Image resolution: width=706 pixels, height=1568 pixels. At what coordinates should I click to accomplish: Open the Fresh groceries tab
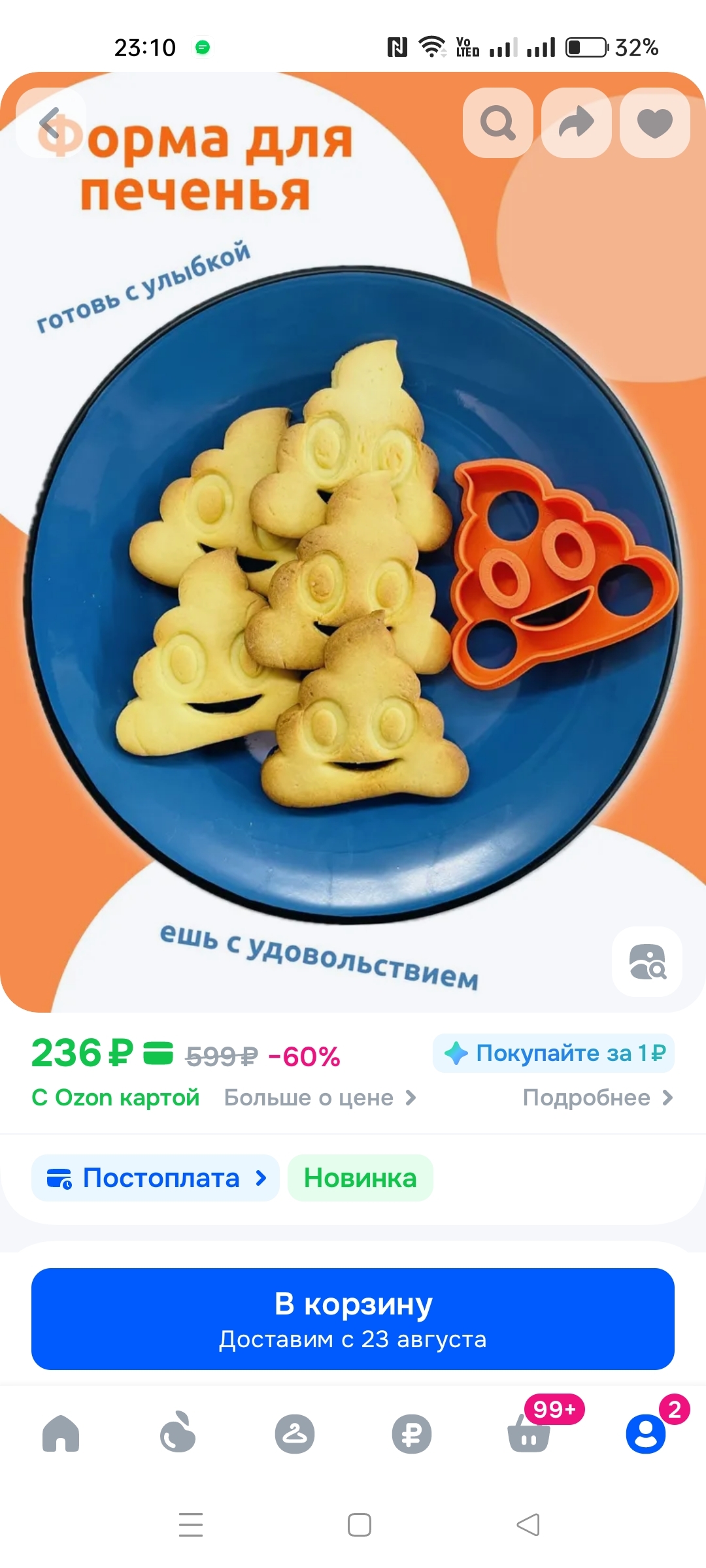[177, 1433]
